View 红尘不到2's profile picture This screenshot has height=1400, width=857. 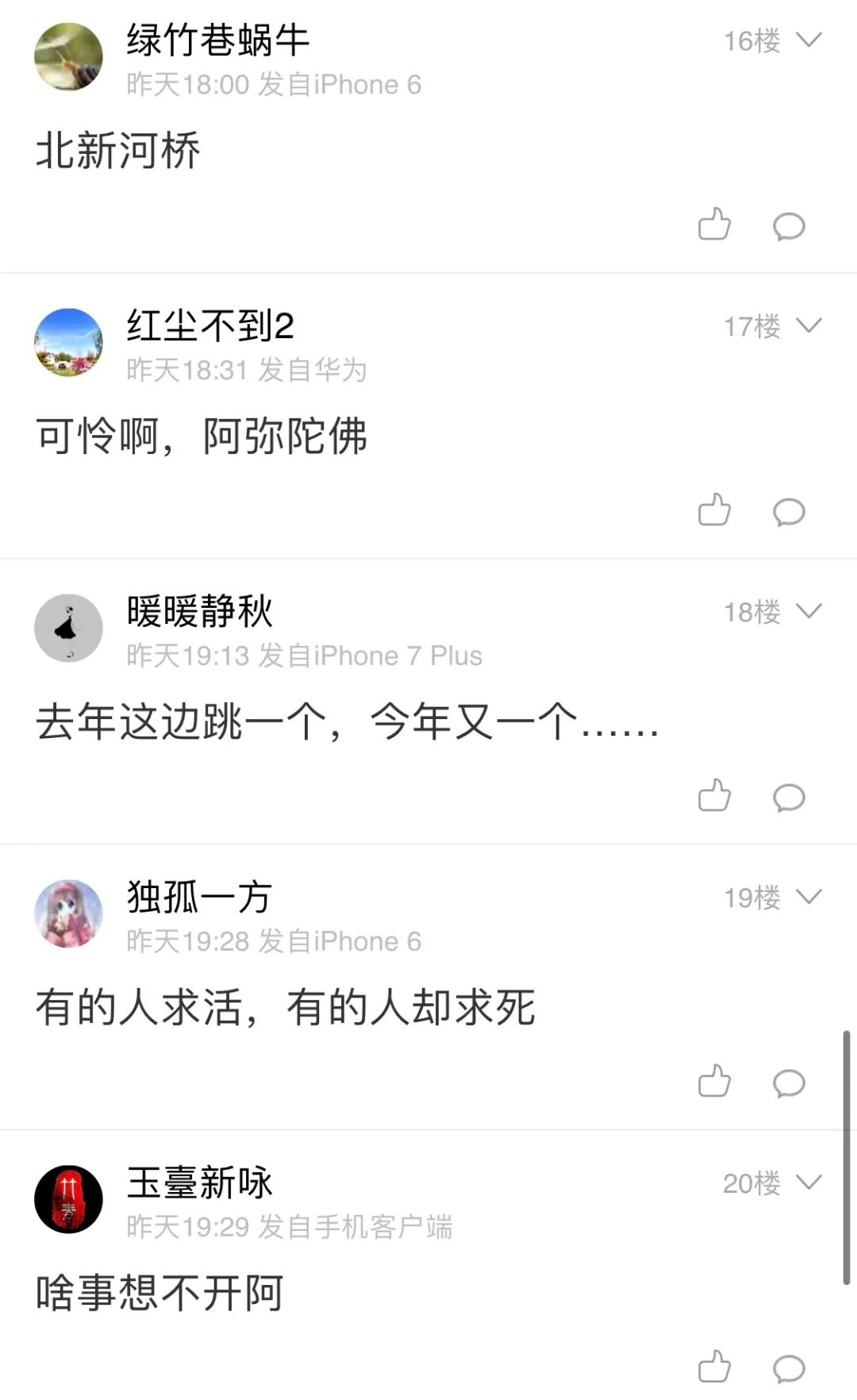68,342
